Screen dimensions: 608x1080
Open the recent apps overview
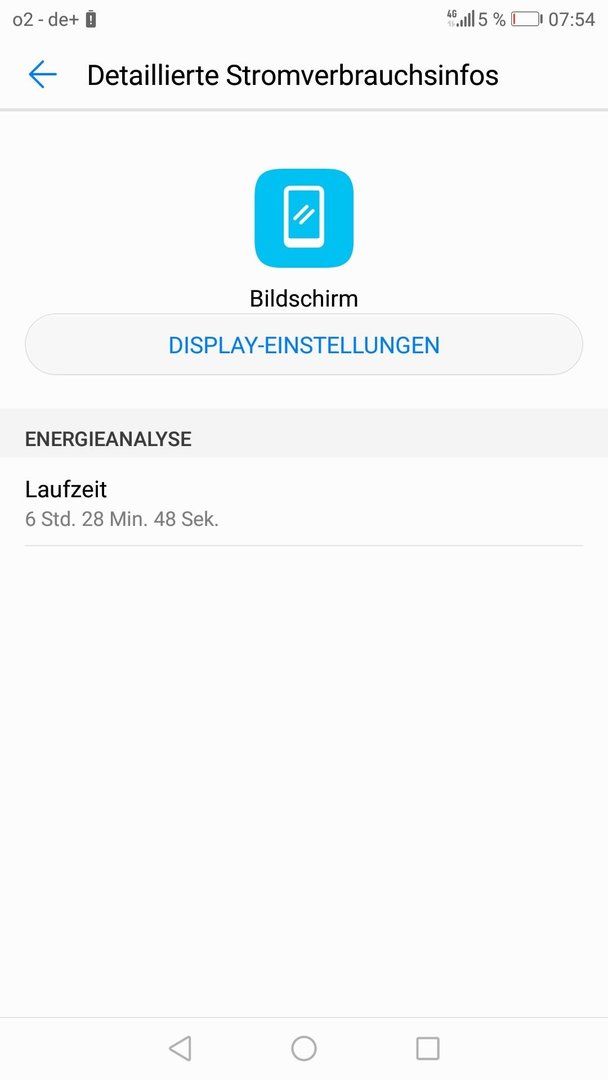(x=428, y=1048)
